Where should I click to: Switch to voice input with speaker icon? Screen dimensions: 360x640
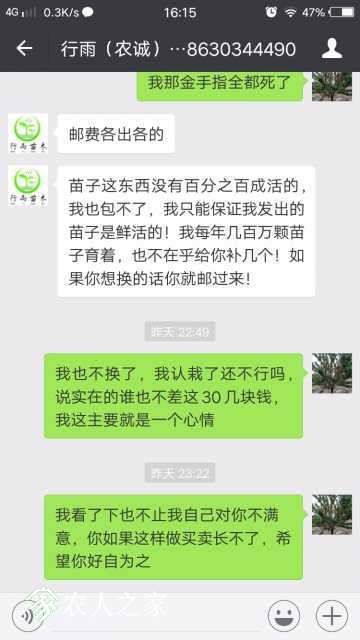[28, 616]
